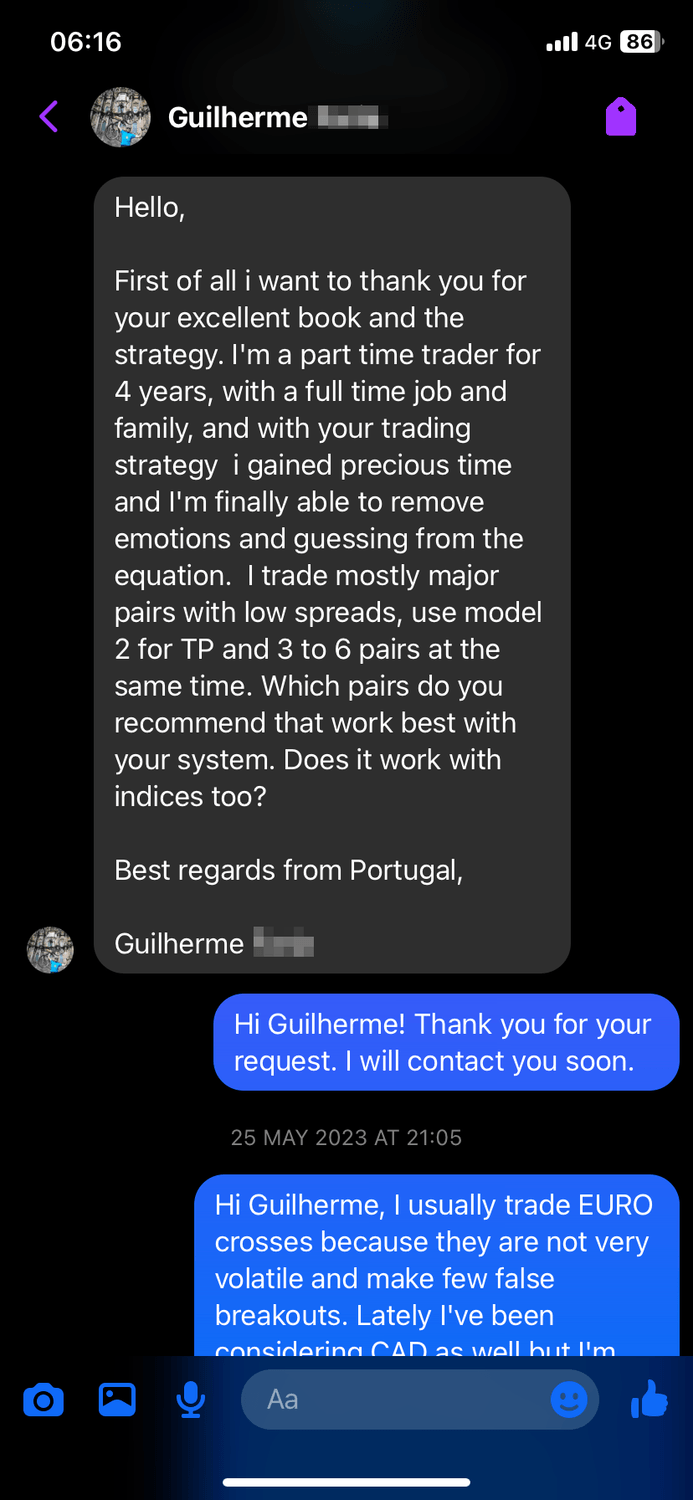This screenshot has width=693, height=1500.
Task: Tap the purple tag icon in header
Action: [x=621, y=117]
